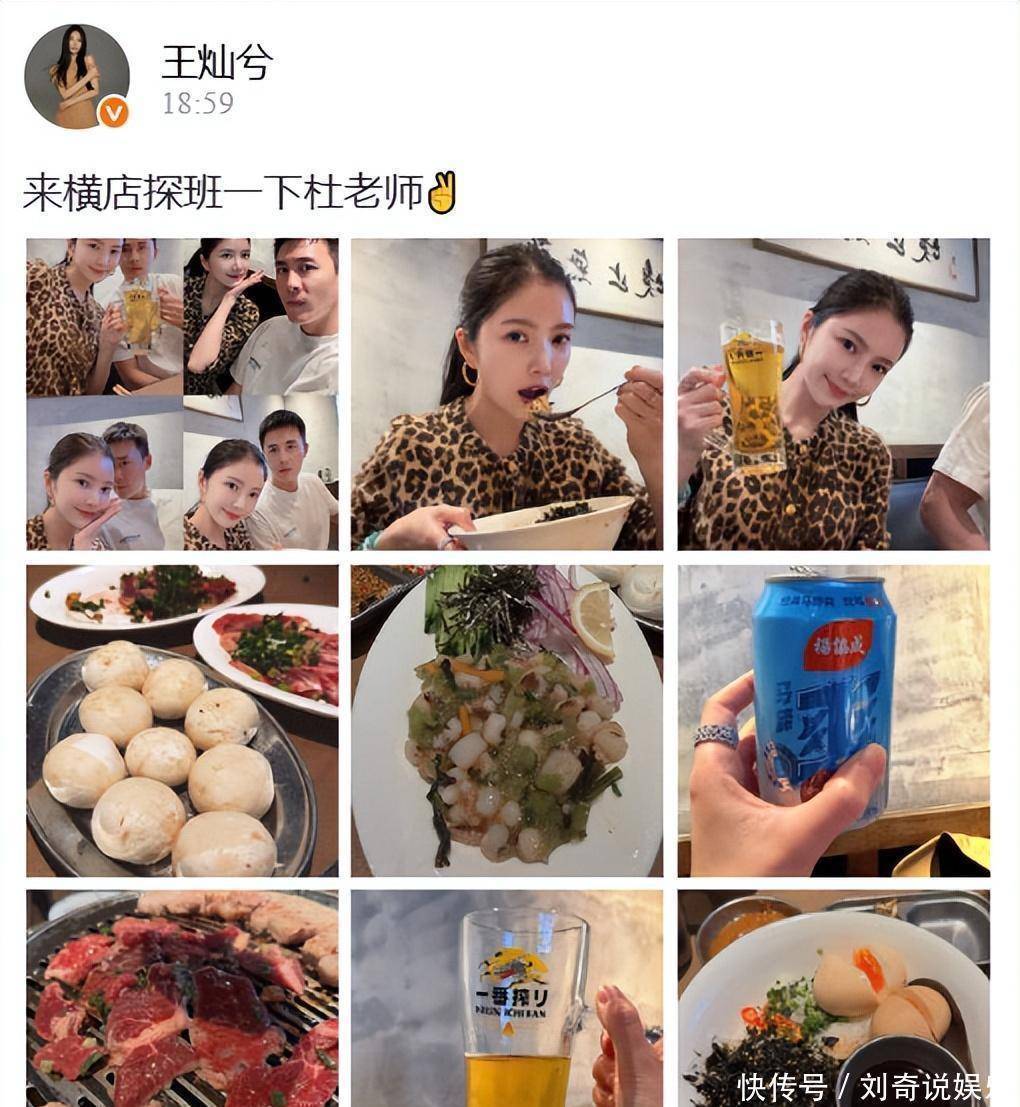Open the white mushrooms plate photo
The image size is (1020, 1107).
coord(182,721)
